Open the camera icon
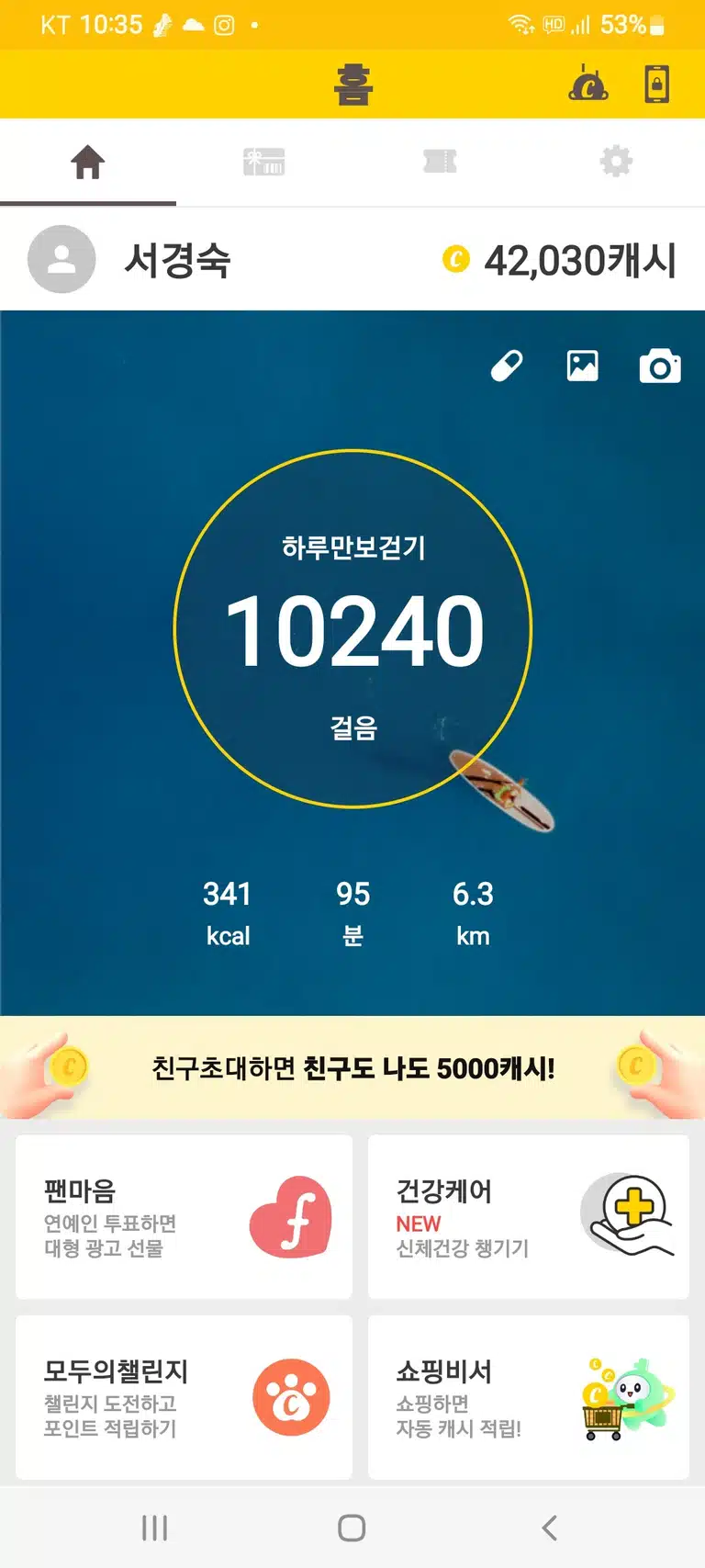This screenshot has width=705, height=1568. tap(660, 366)
